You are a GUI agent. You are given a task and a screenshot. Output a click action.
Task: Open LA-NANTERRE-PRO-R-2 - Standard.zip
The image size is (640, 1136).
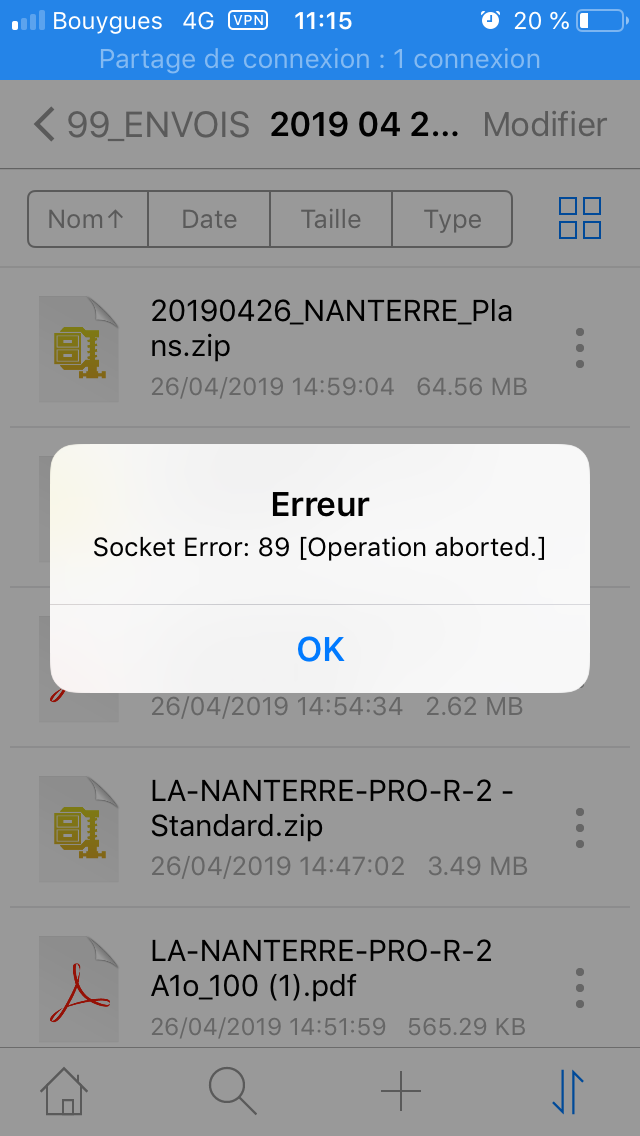(x=330, y=827)
